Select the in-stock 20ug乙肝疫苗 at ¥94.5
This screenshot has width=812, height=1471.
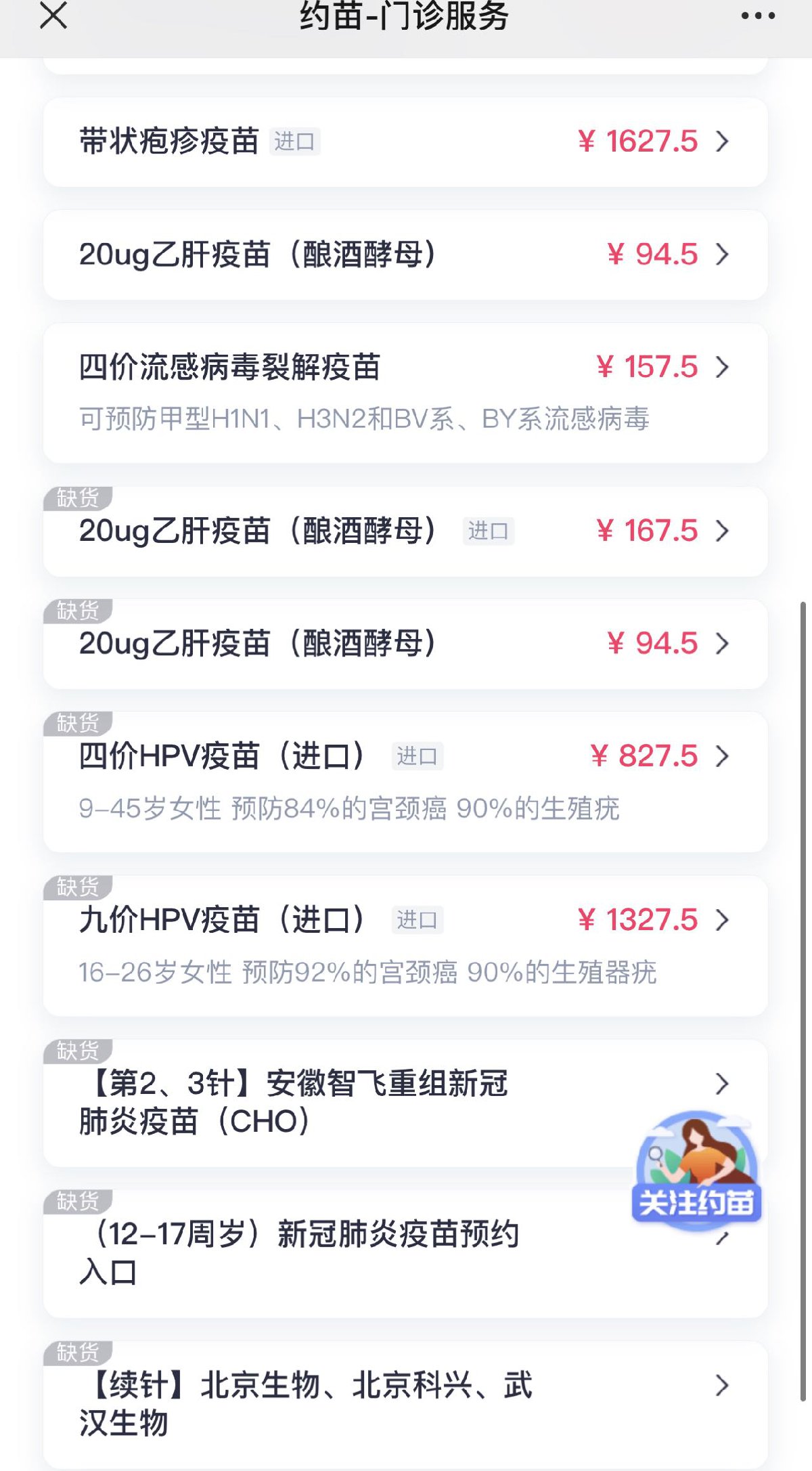click(405, 255)
